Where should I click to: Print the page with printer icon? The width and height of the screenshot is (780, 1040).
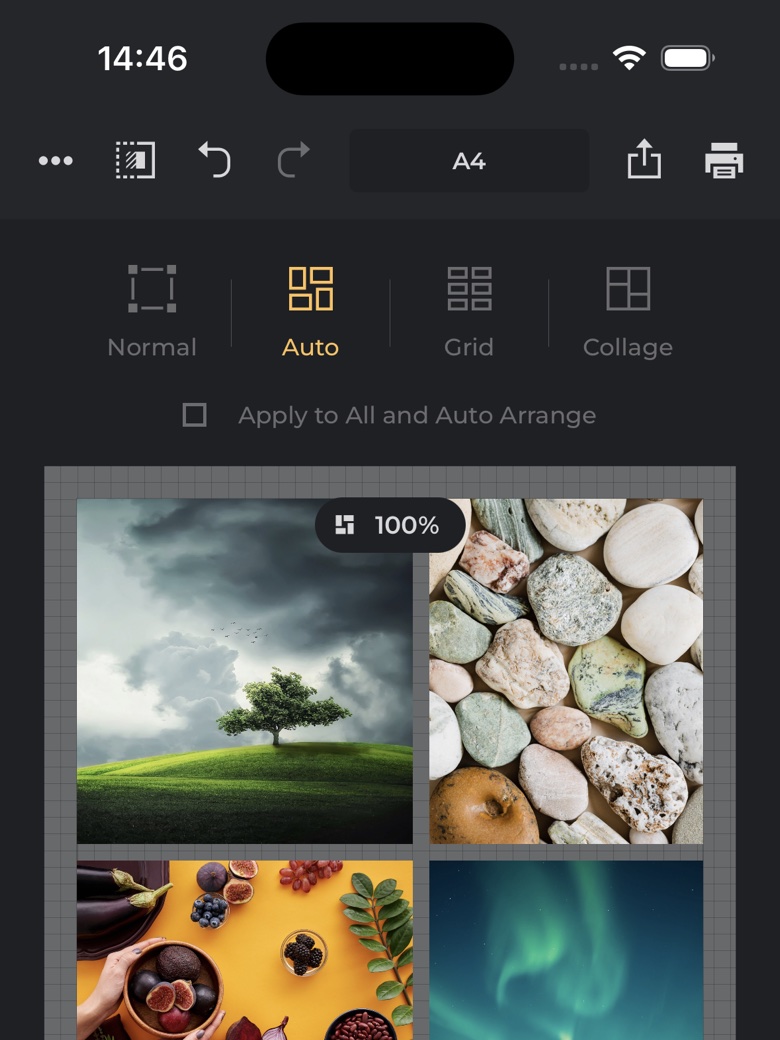(x=724, y=160)
